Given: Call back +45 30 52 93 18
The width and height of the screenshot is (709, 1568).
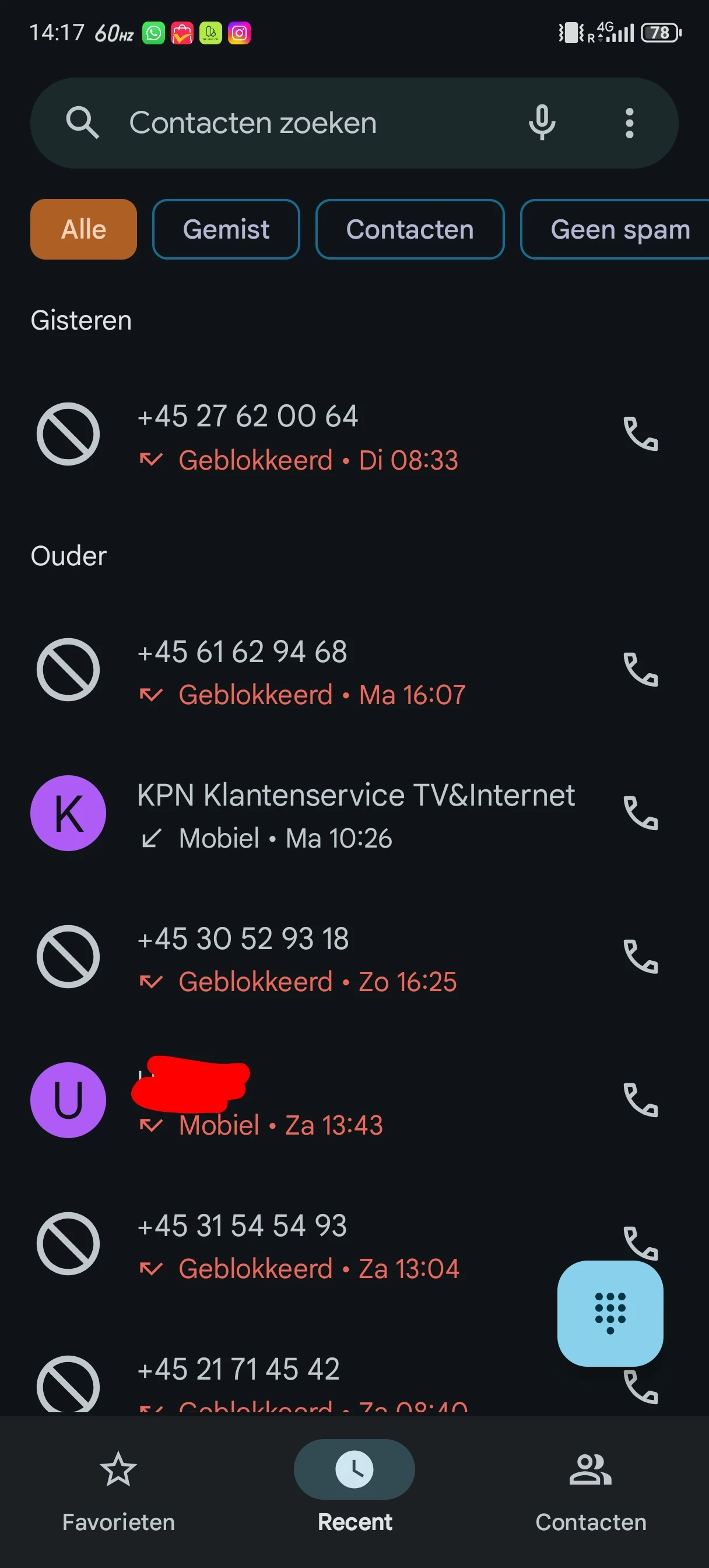Looking at the screenshot, I should (640, 957).
